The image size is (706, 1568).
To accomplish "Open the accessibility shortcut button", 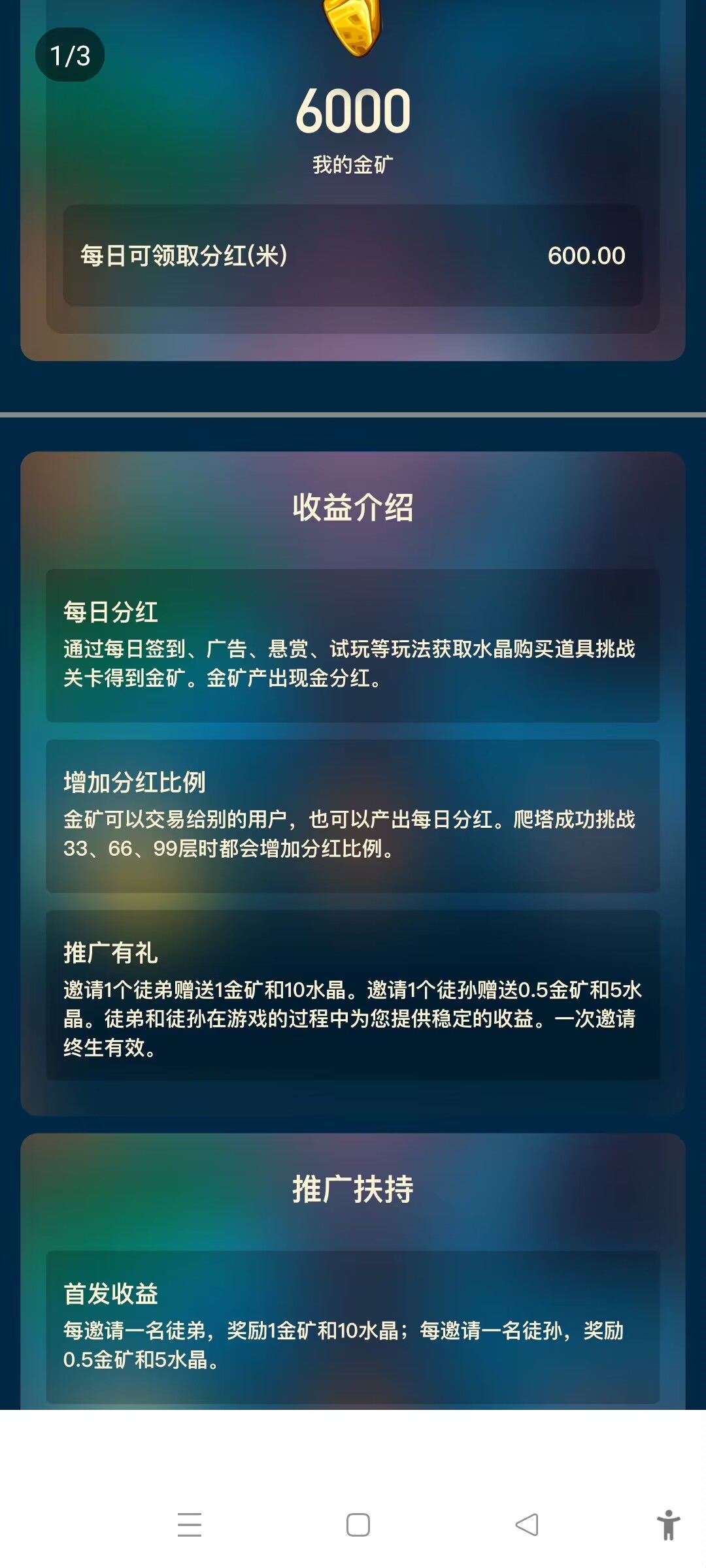I will click(668, 1525).
